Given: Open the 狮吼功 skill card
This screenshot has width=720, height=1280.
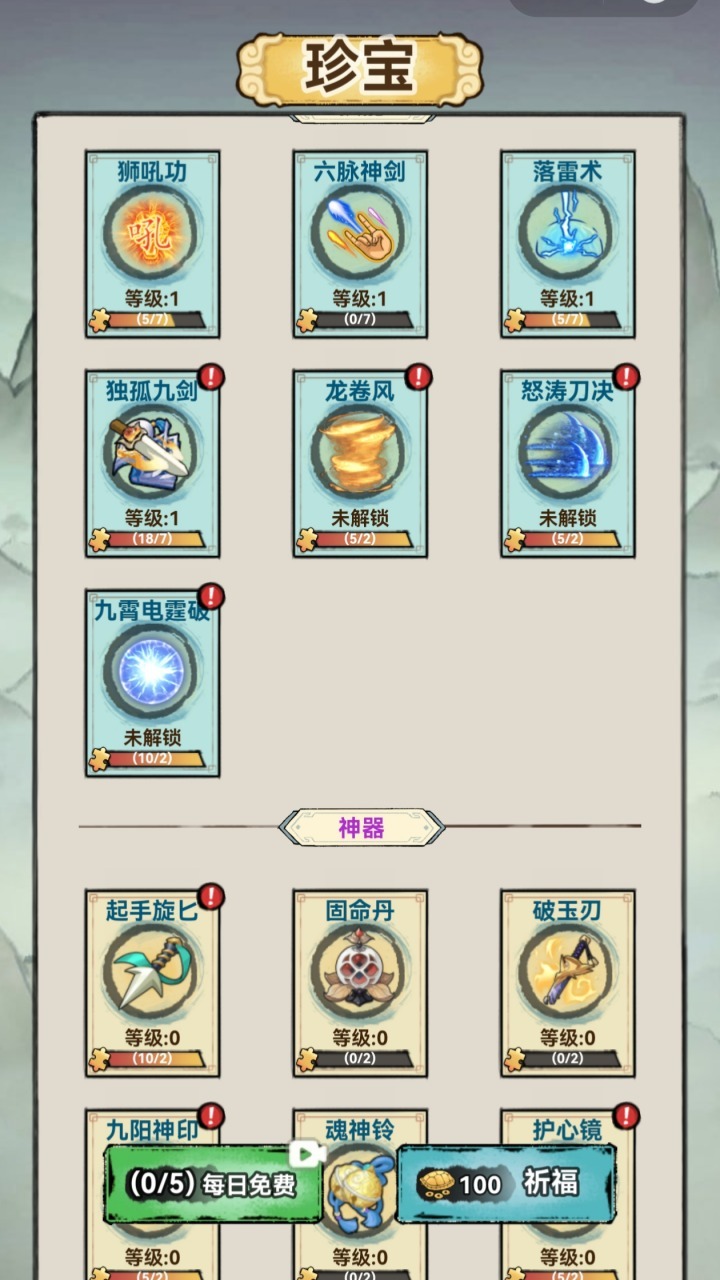Looking at the screenshot, I should pyautogui.click(x=152, y=243).
